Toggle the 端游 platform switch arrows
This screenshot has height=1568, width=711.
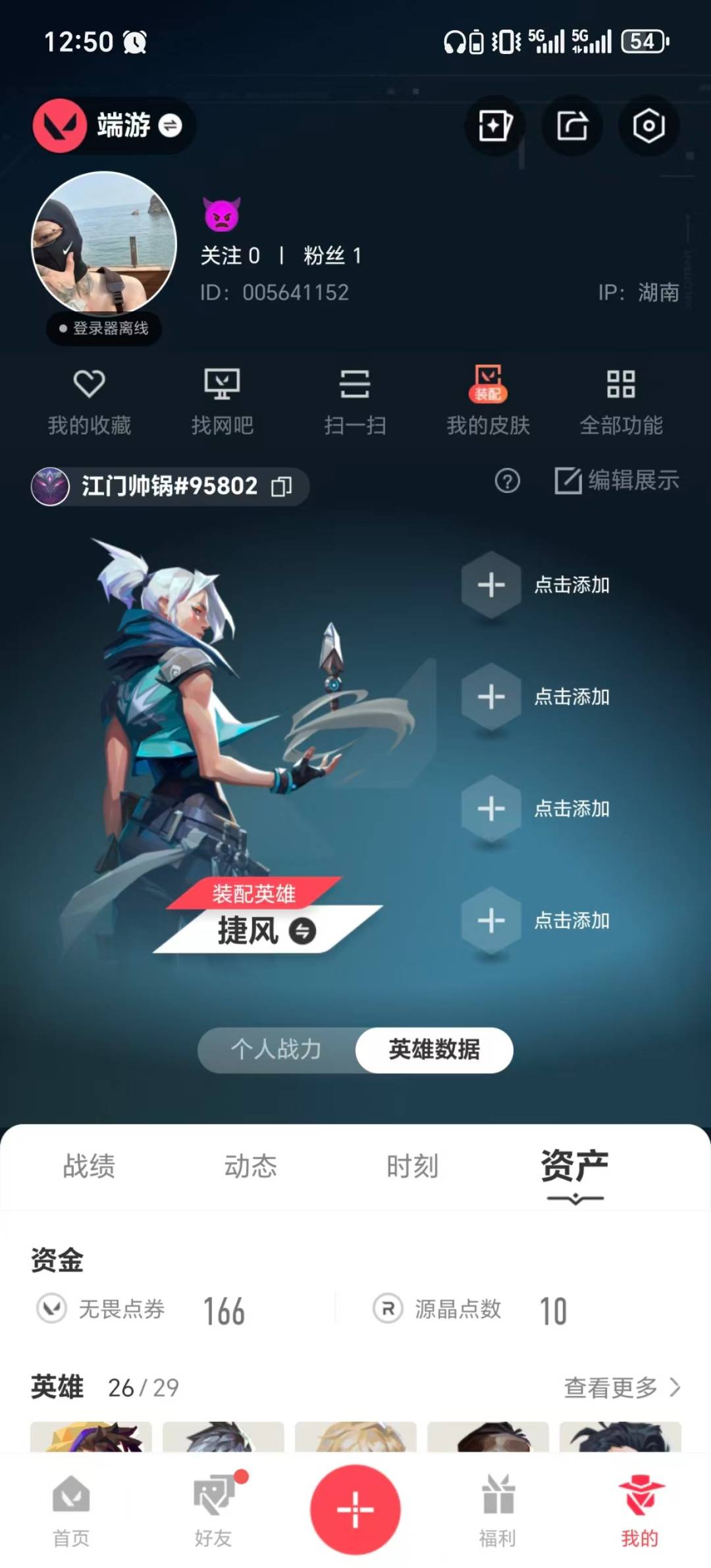click(x=169, y=126)
